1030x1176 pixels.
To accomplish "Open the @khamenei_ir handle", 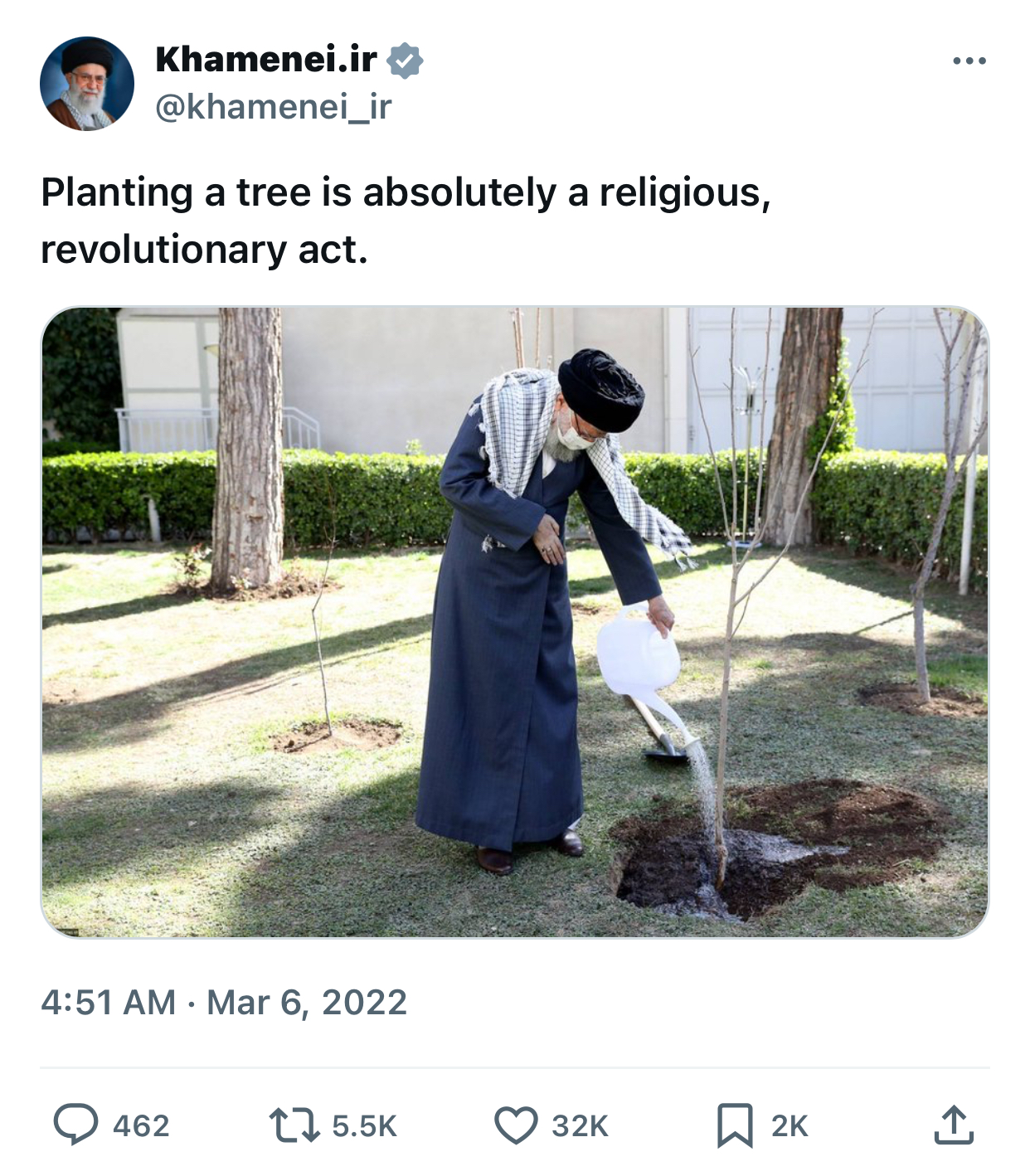I will tap(274, 107).
